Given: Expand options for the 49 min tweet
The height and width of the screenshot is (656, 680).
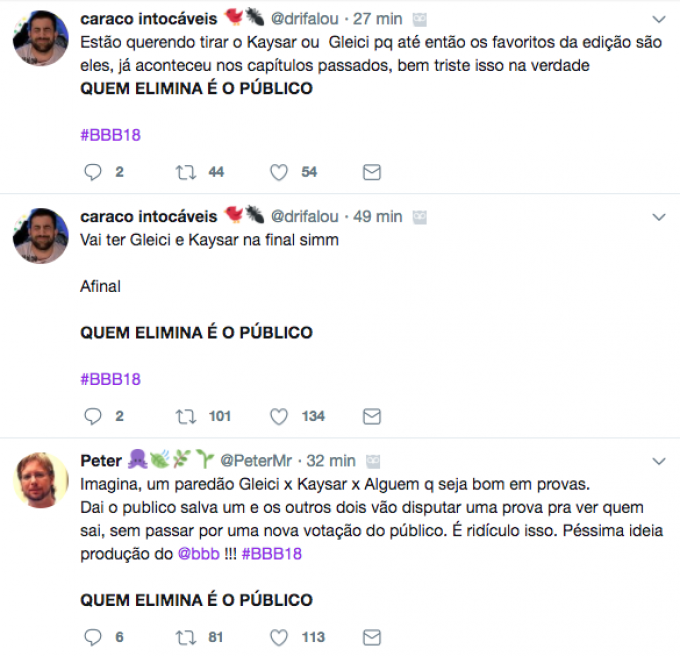Looking at the screenshot, I should click(x=658, y=217).
